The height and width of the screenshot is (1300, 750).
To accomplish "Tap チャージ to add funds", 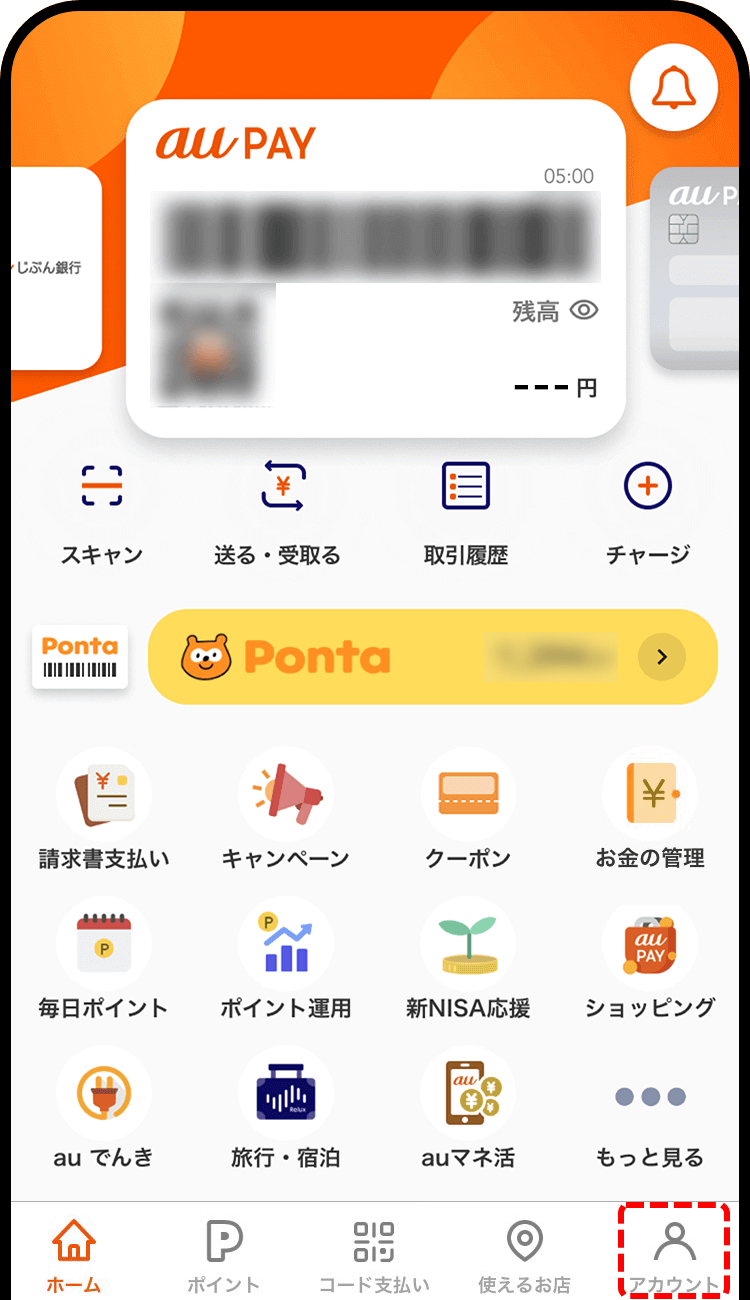I will (648, 511).
